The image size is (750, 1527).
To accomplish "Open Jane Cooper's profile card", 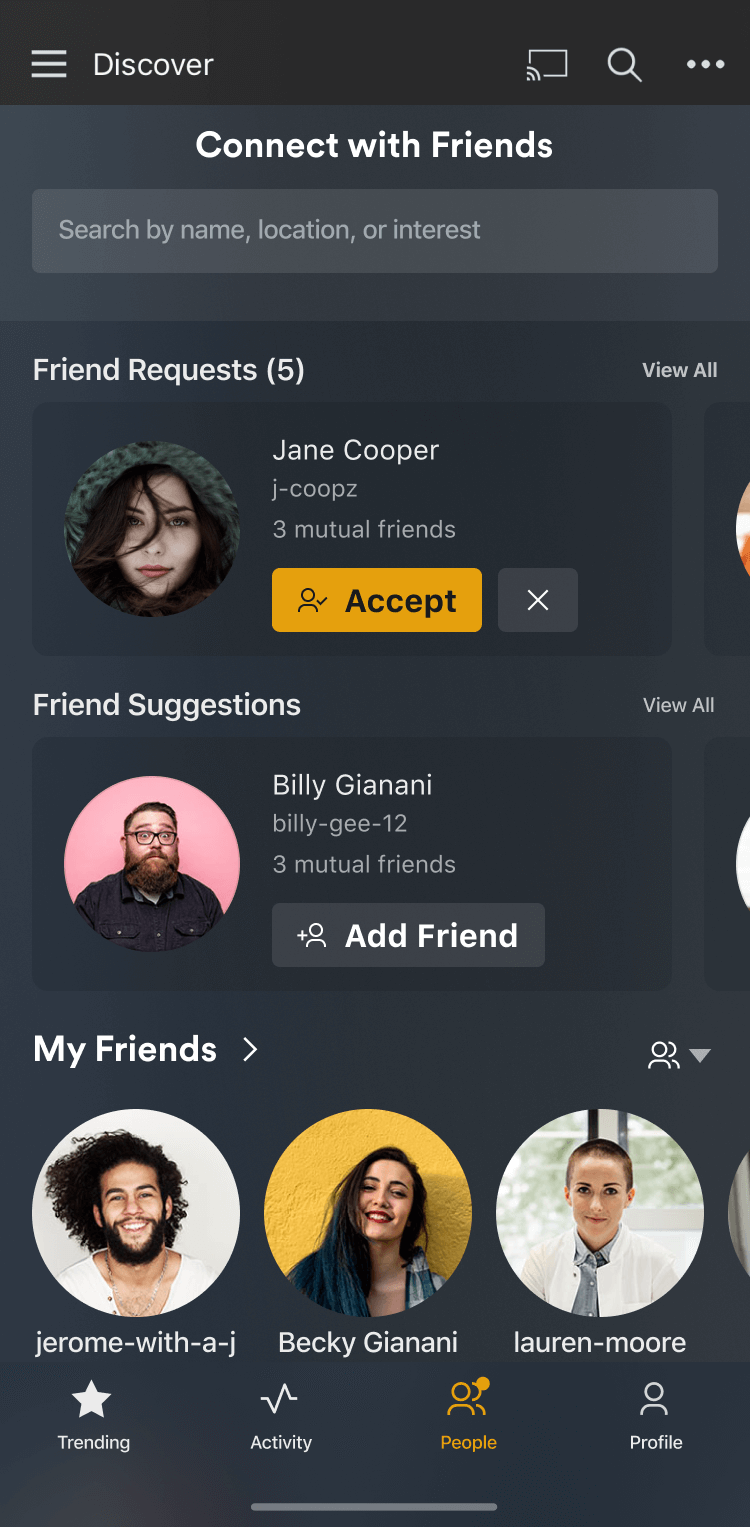I will (x=152, y=528).
